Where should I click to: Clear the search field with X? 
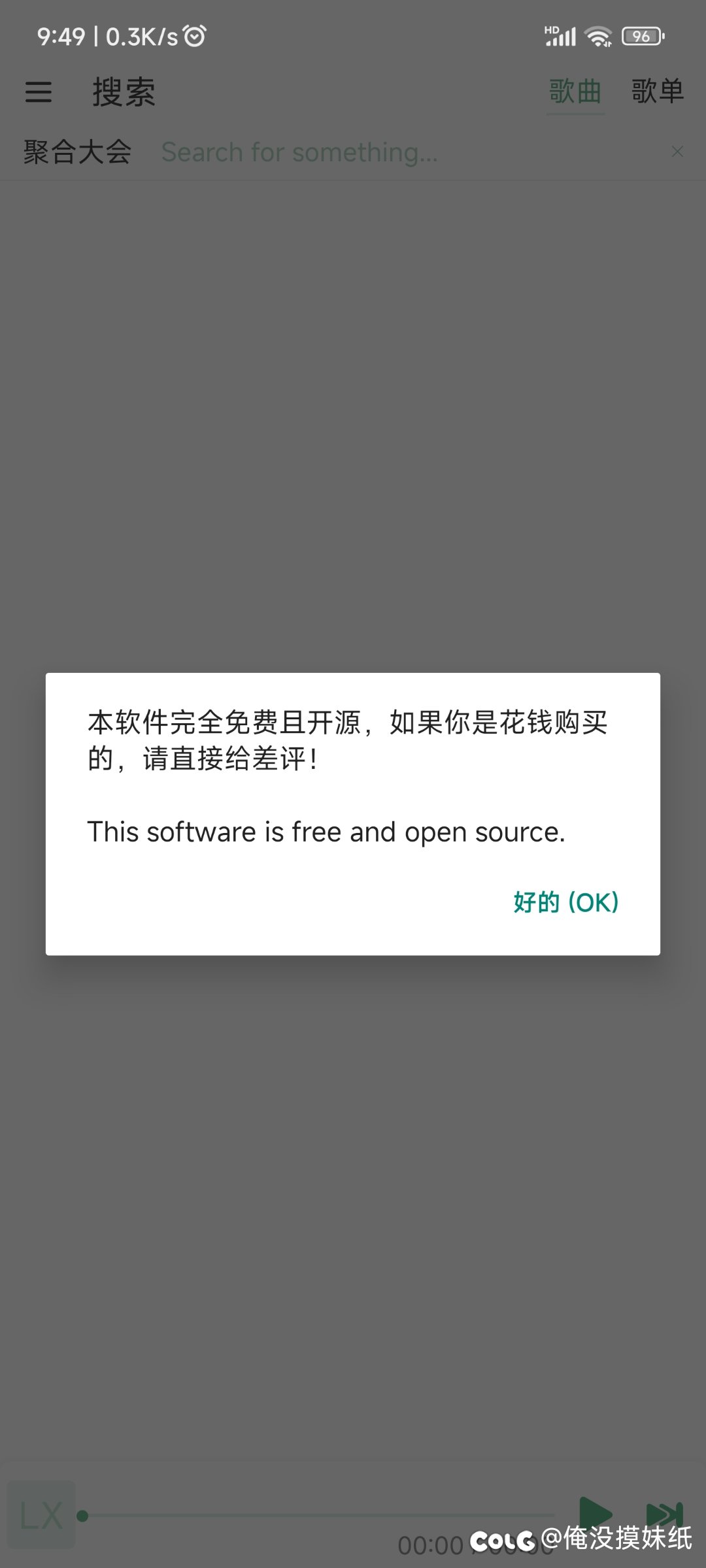pyautogui.click(x=677, y=152)
